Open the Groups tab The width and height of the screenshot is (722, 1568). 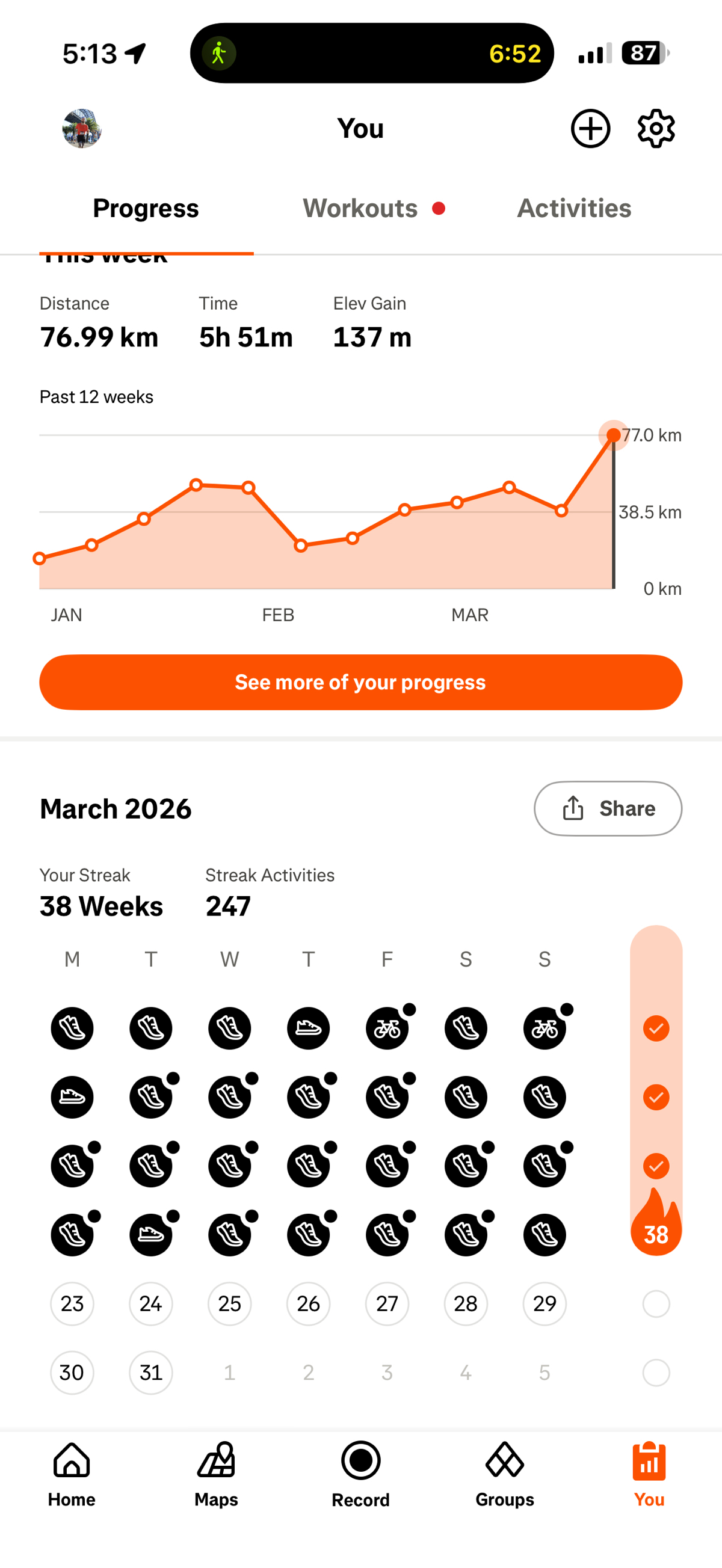click(505, 1474)
